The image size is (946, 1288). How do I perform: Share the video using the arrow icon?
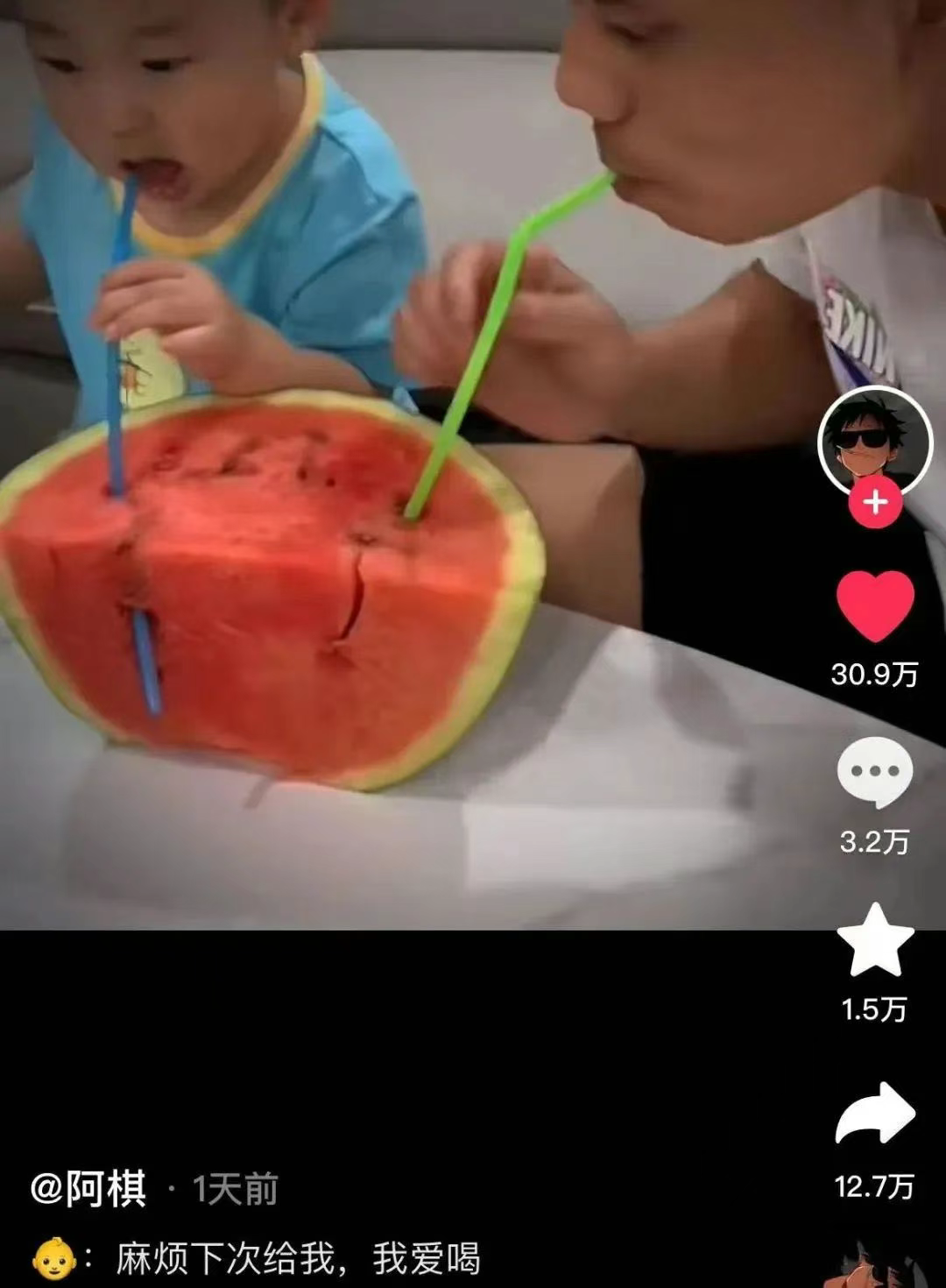pyautogui.click(x=874, y=1114)
